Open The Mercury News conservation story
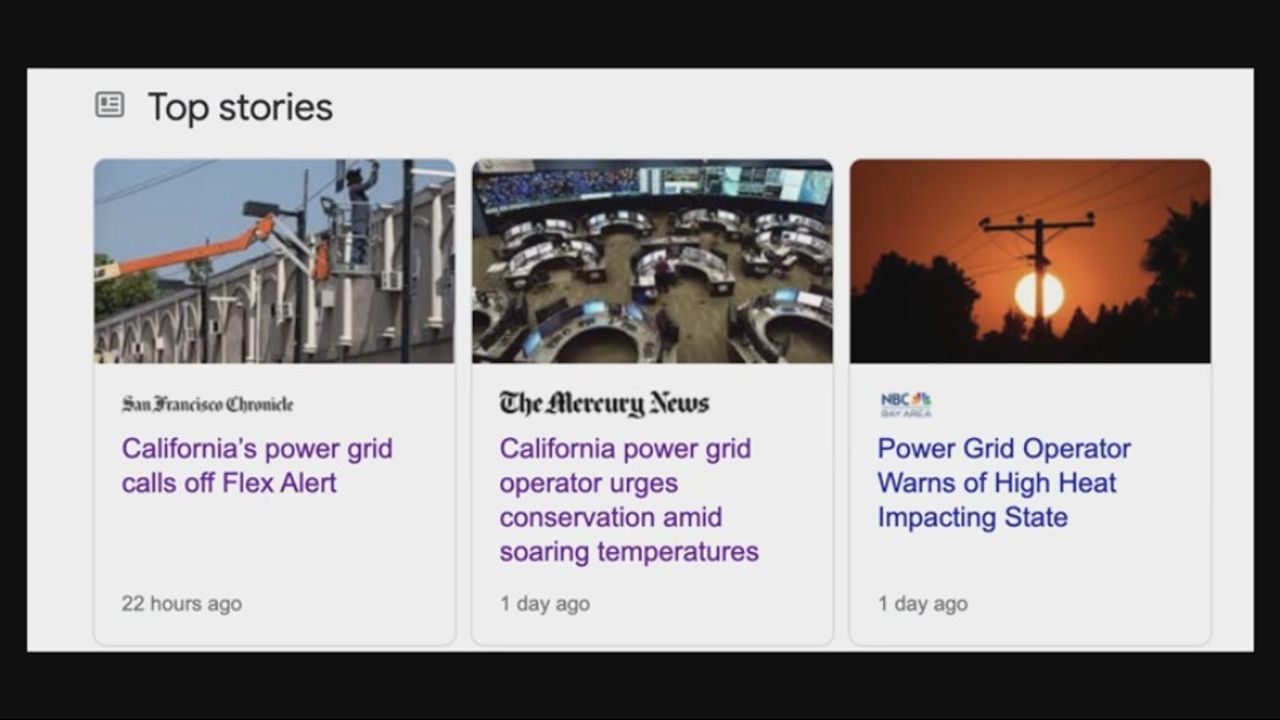The height and width of the screenshot is (720, 1280). (x=628, y=500)
